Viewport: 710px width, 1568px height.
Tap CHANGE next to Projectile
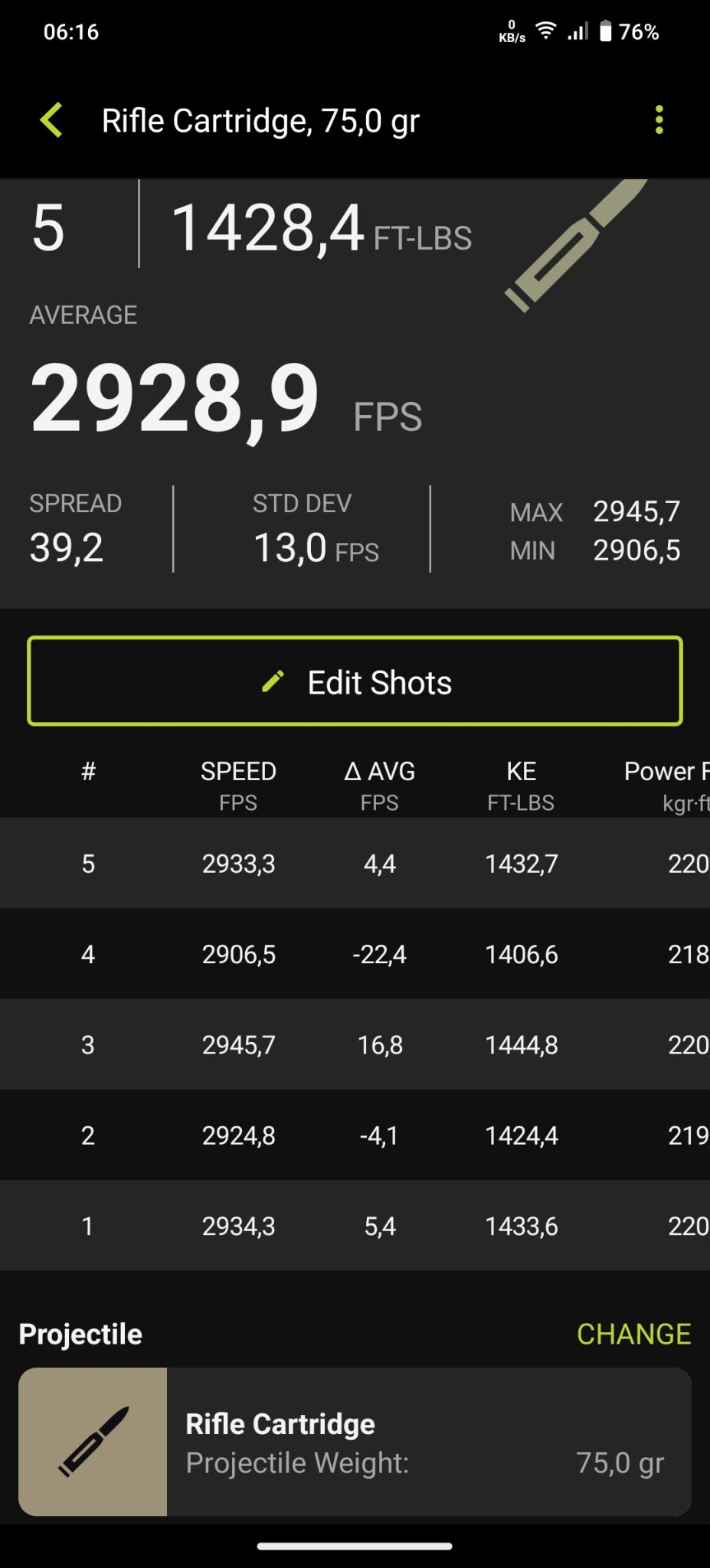(633, 1334)
